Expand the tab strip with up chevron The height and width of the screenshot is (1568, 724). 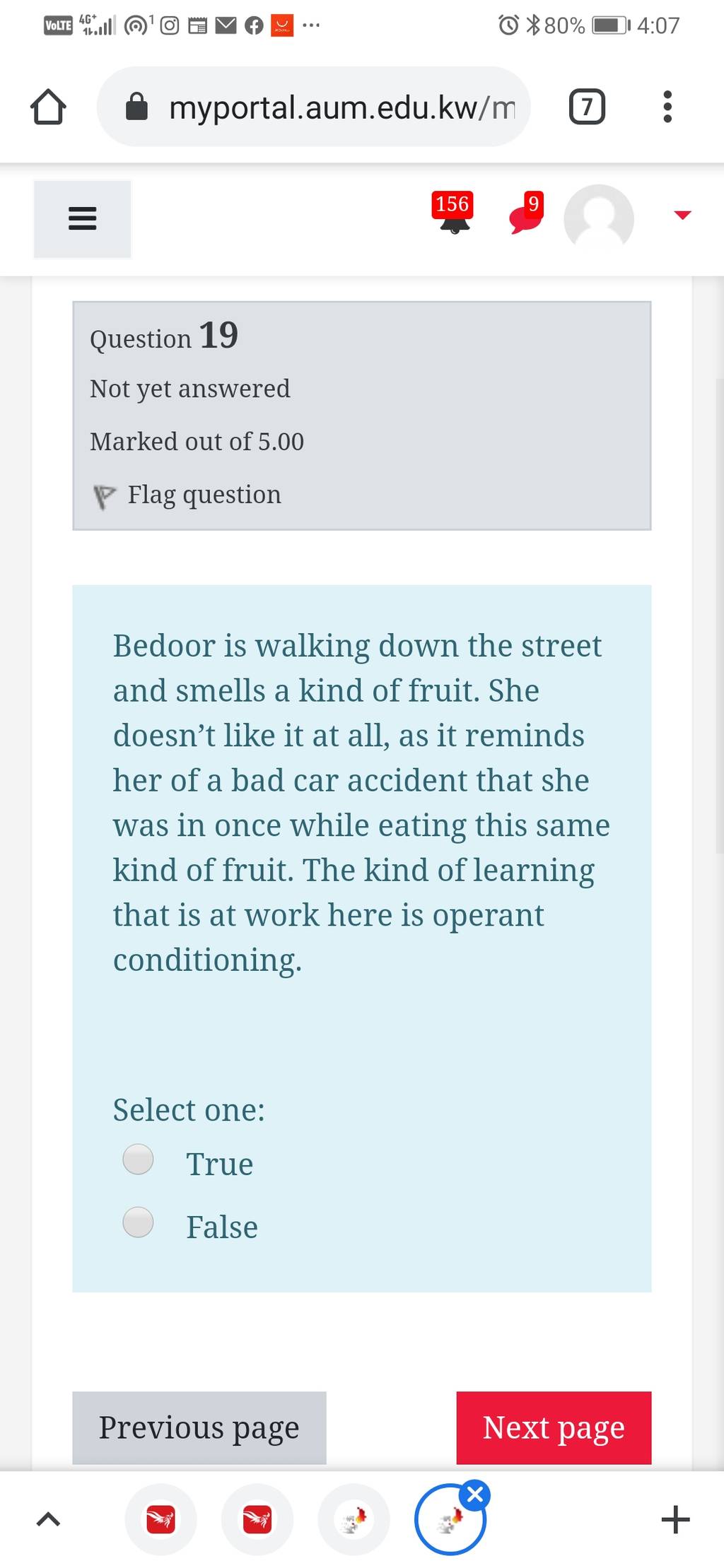(48, 1519)
